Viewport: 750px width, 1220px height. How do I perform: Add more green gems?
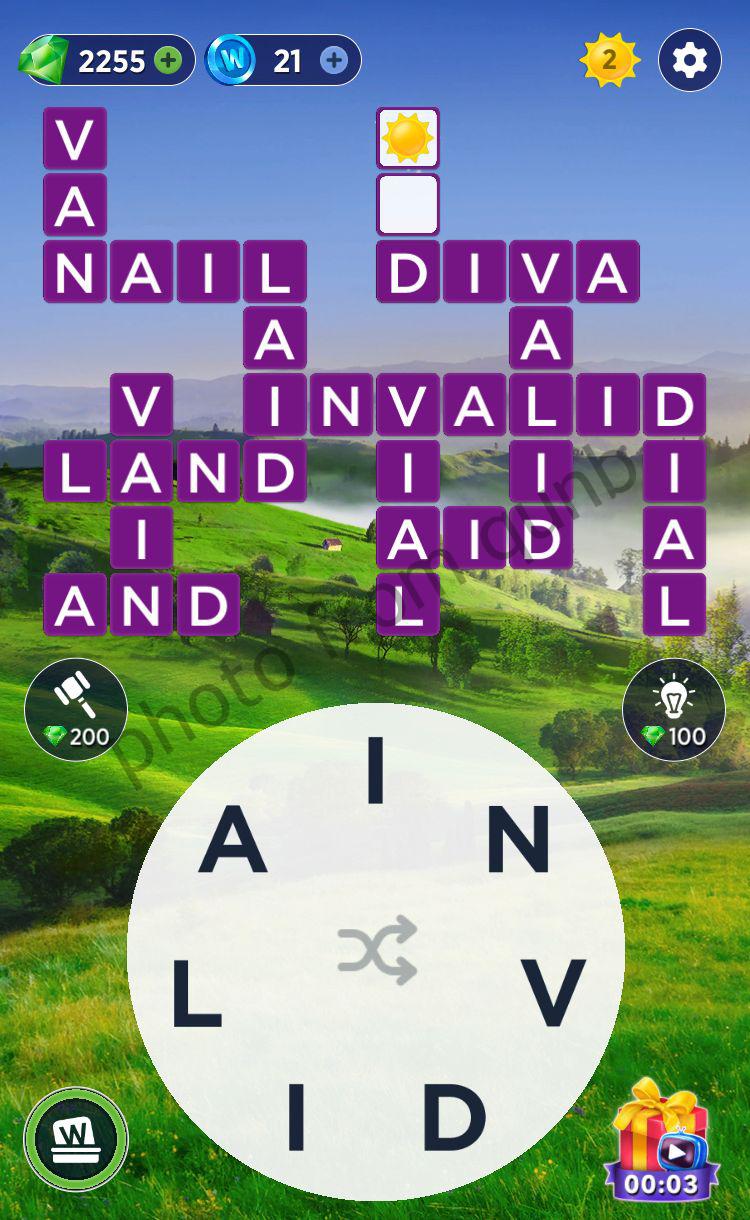(x=169, y=61)
